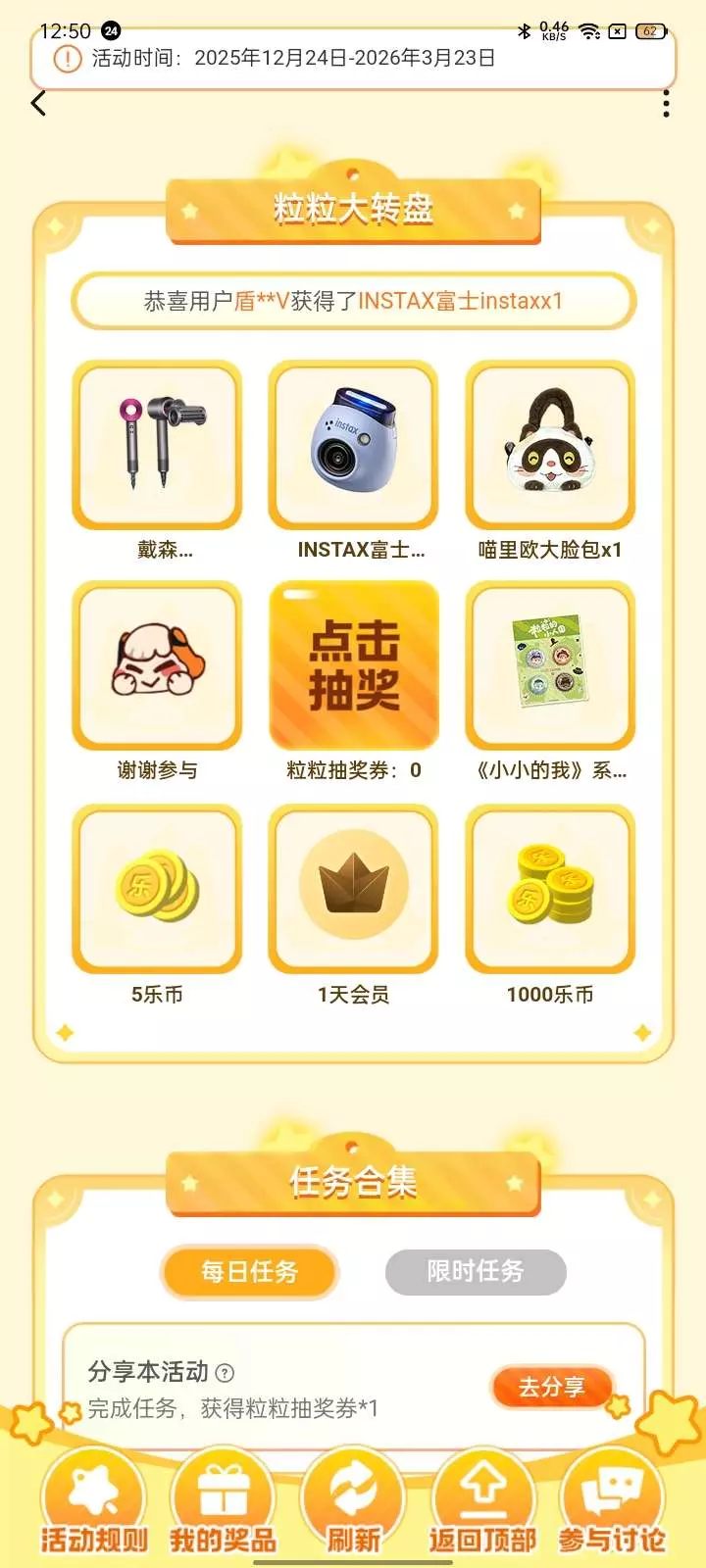This screenshot has height=1568, width=706.
Task: Tap 去分享 to share the activity
Action: (551, 1387)
